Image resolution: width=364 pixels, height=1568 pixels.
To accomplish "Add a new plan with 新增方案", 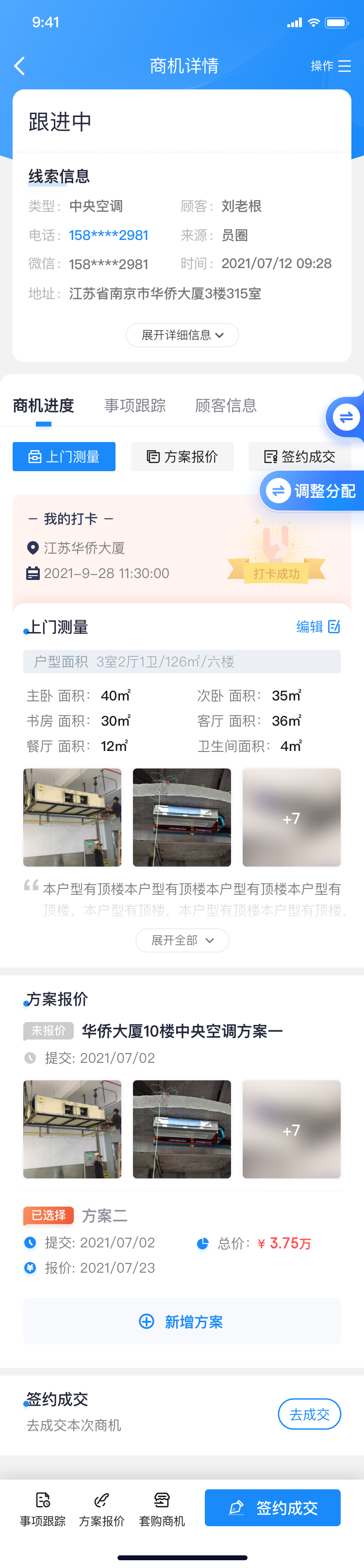I will click(182, 1321).
